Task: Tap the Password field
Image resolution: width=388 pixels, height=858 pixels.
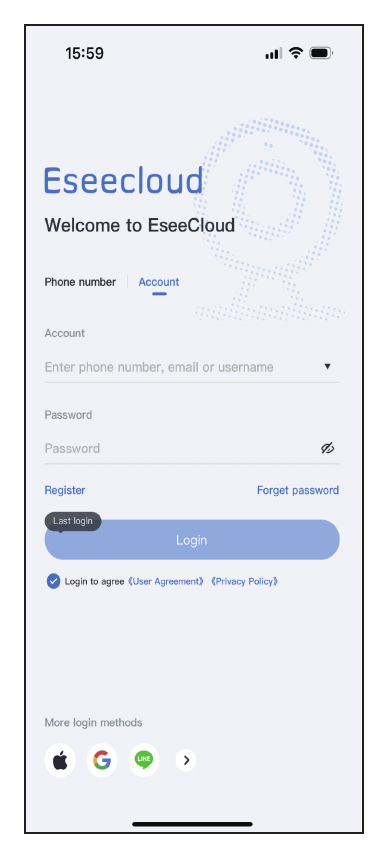Action: click(181, 448)
